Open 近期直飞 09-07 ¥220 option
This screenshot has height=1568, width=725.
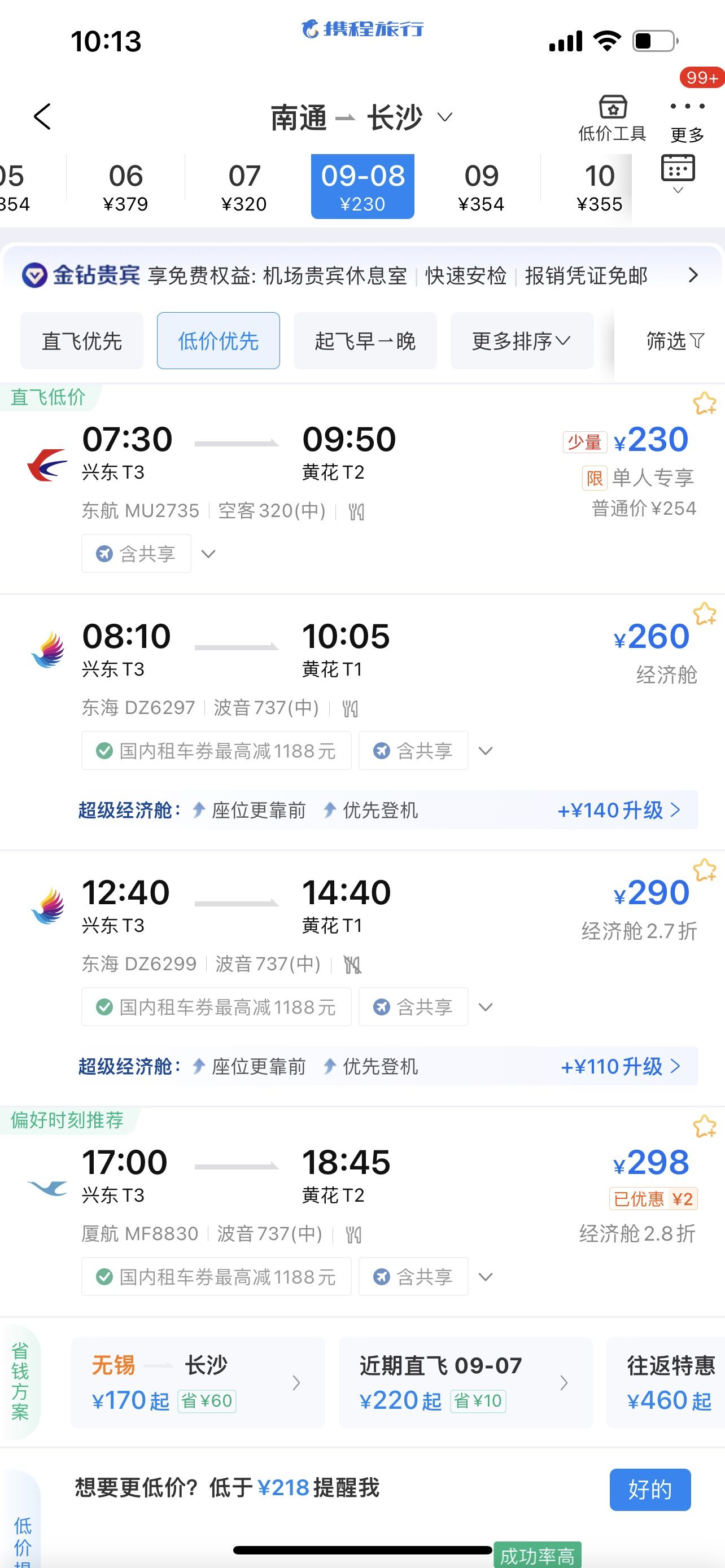click(x=466, y=1382)
